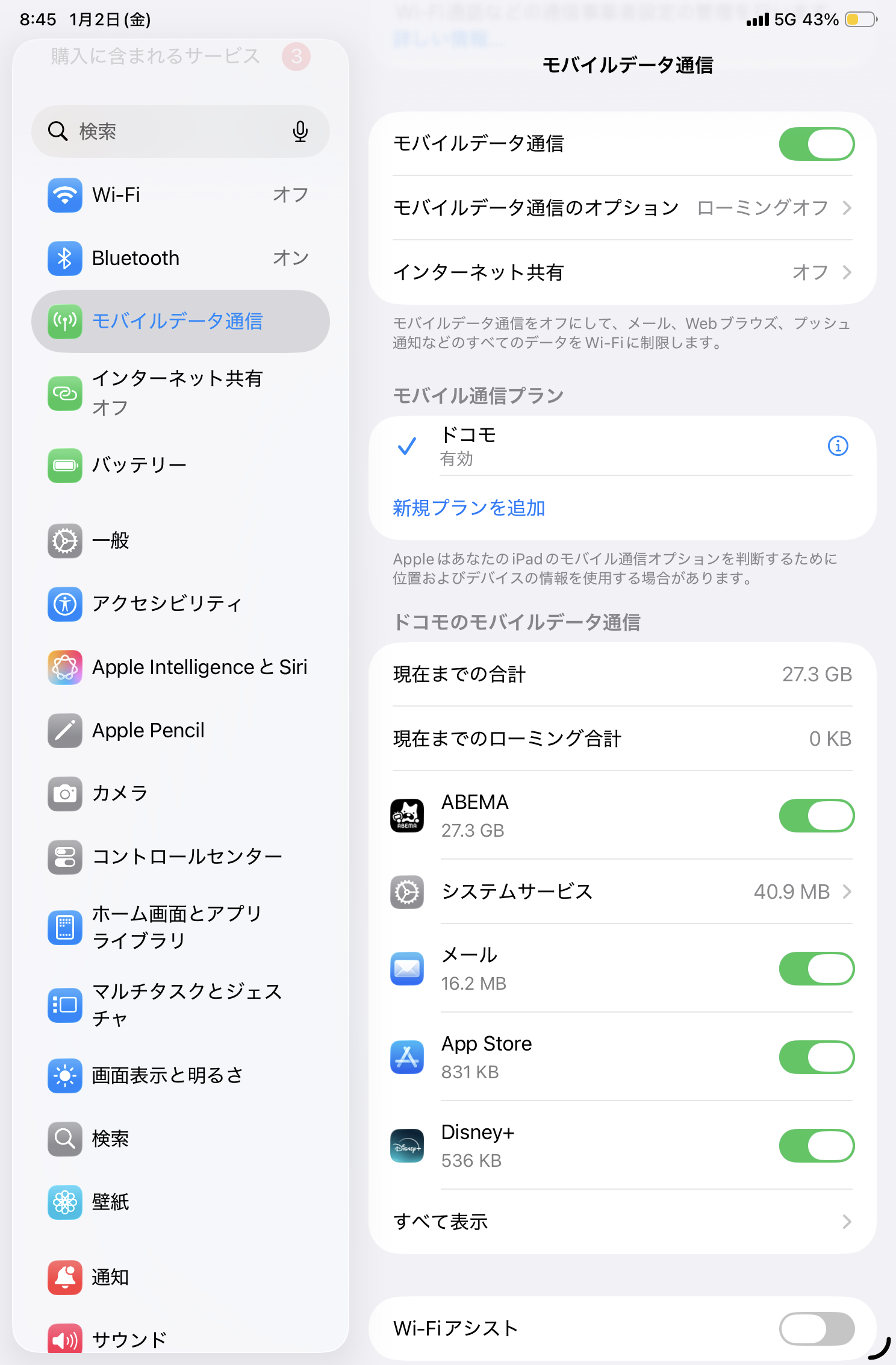Screen dimensions: 896x1365
Task: Turn off mobile data for App Store
Action: coord(816,1057)
